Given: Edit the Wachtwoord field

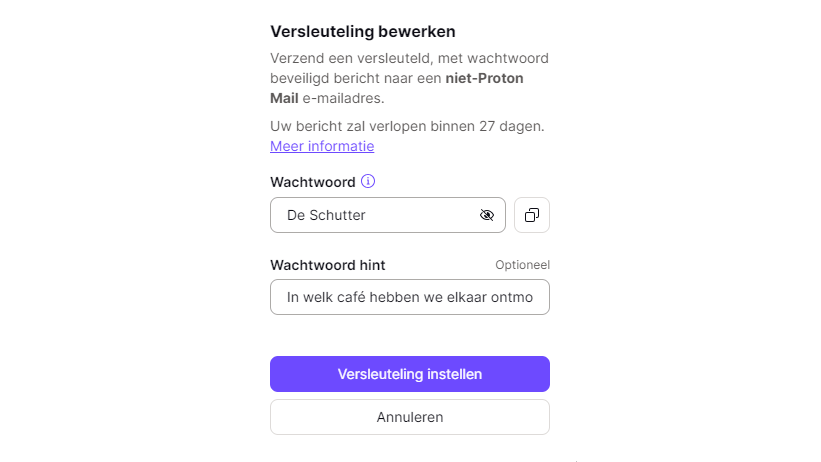Looking at the screenshot, I should [375, 215].
